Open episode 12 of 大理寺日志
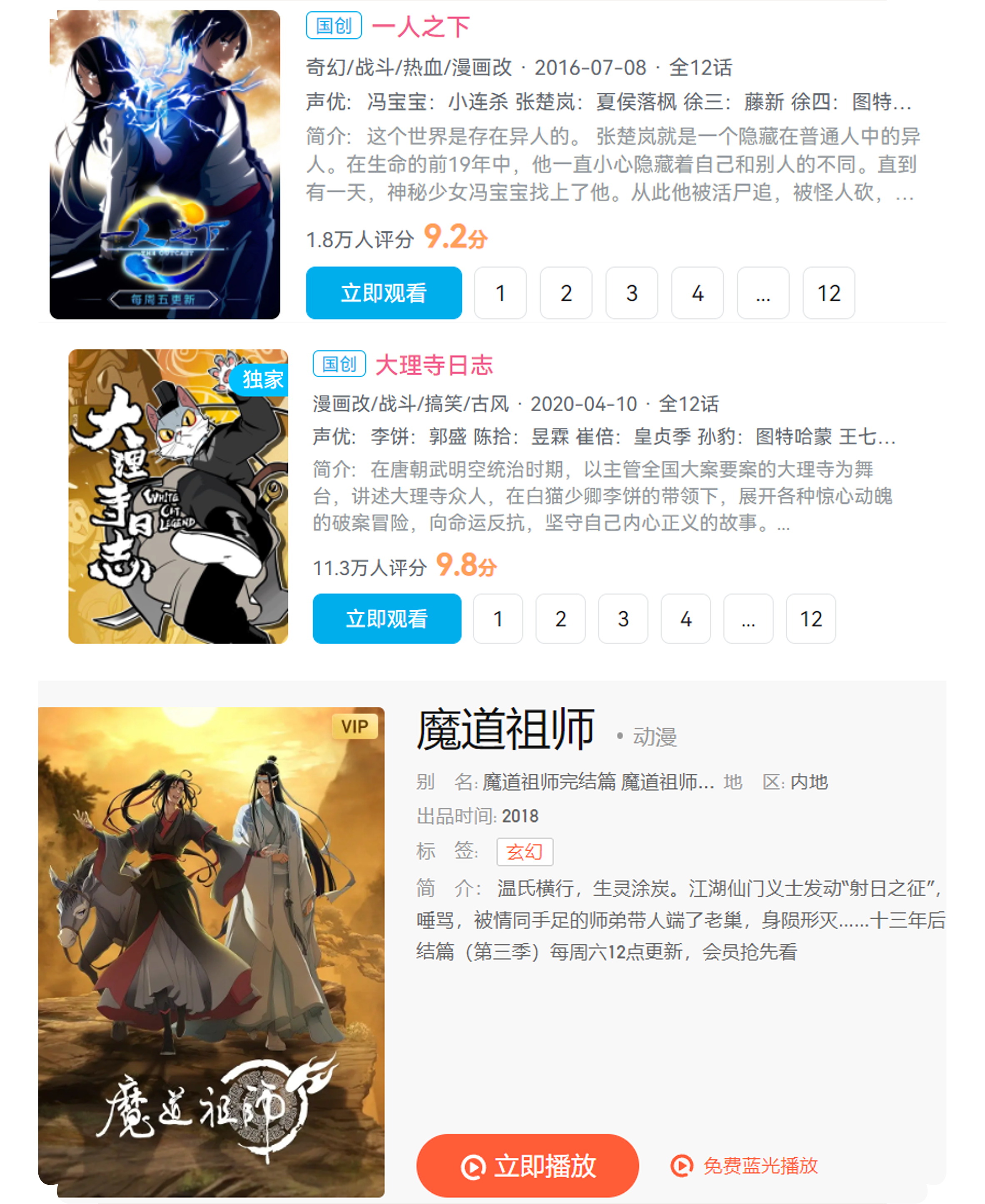 pos(810,618)
